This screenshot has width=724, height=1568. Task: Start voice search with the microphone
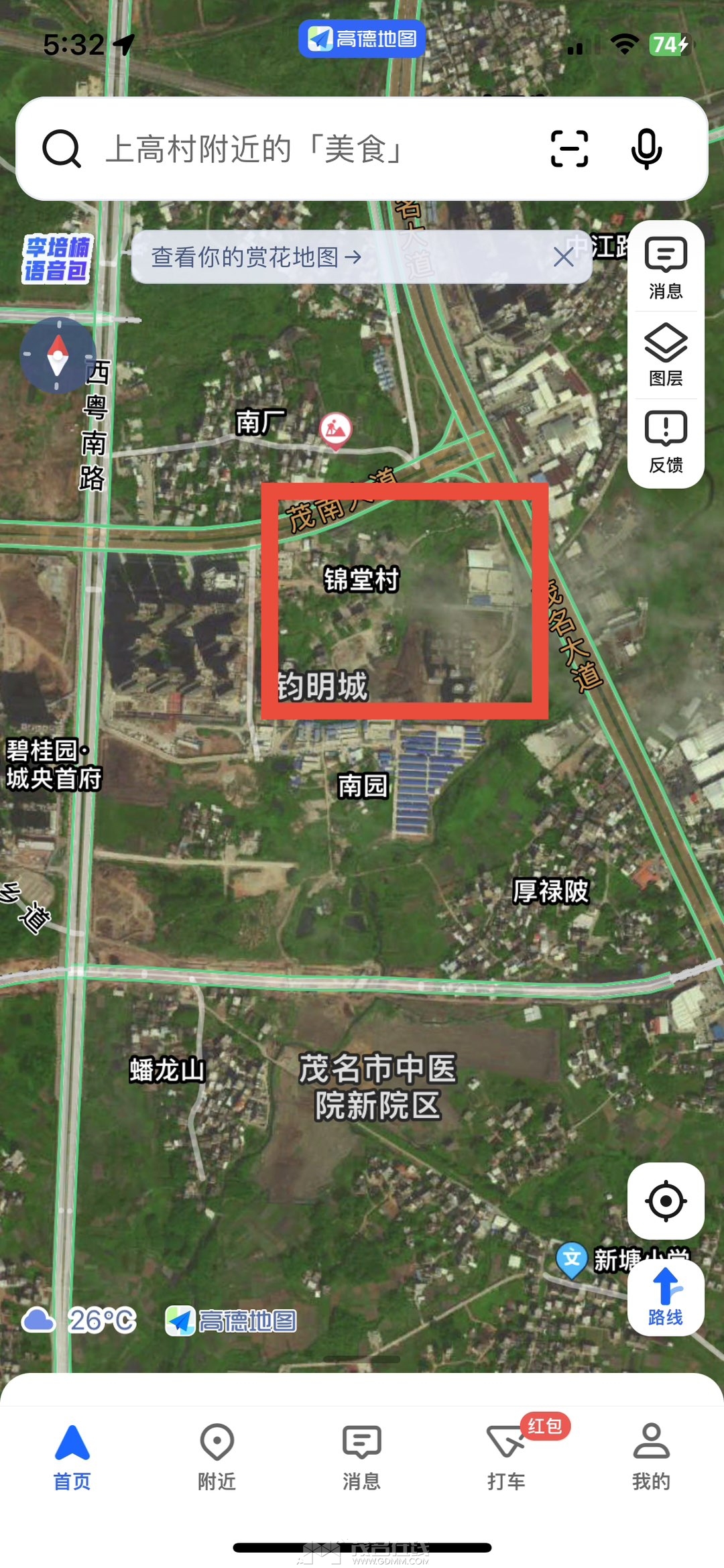point(646,149)
